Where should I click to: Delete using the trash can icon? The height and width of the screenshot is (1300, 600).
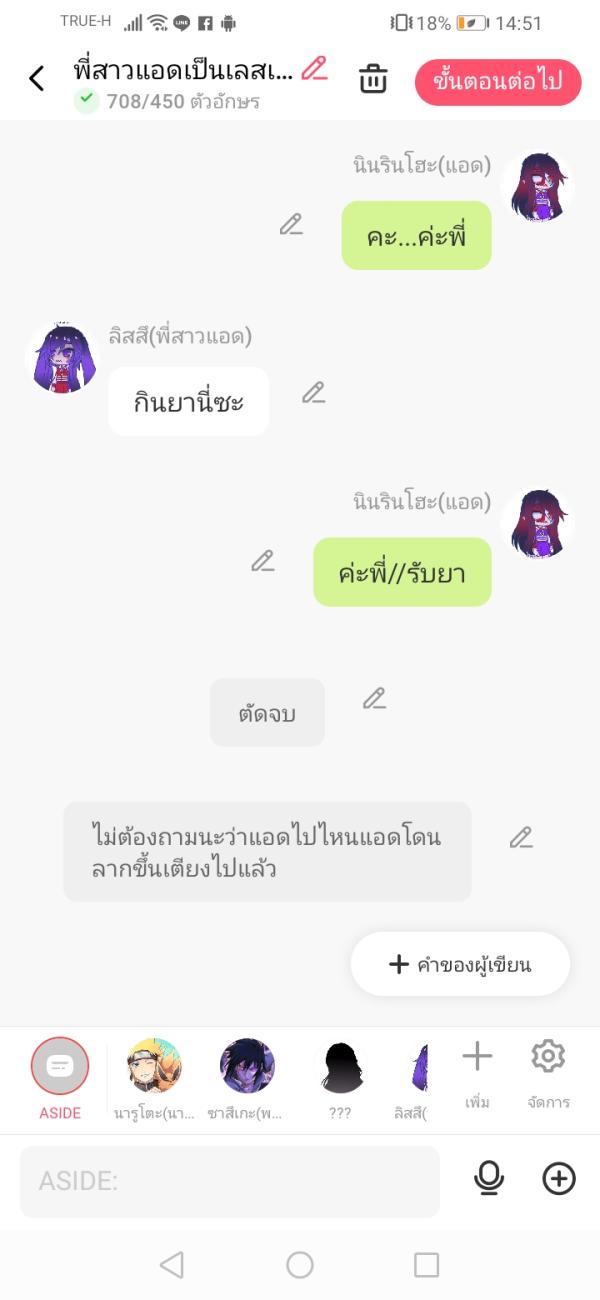coord(373,79)
